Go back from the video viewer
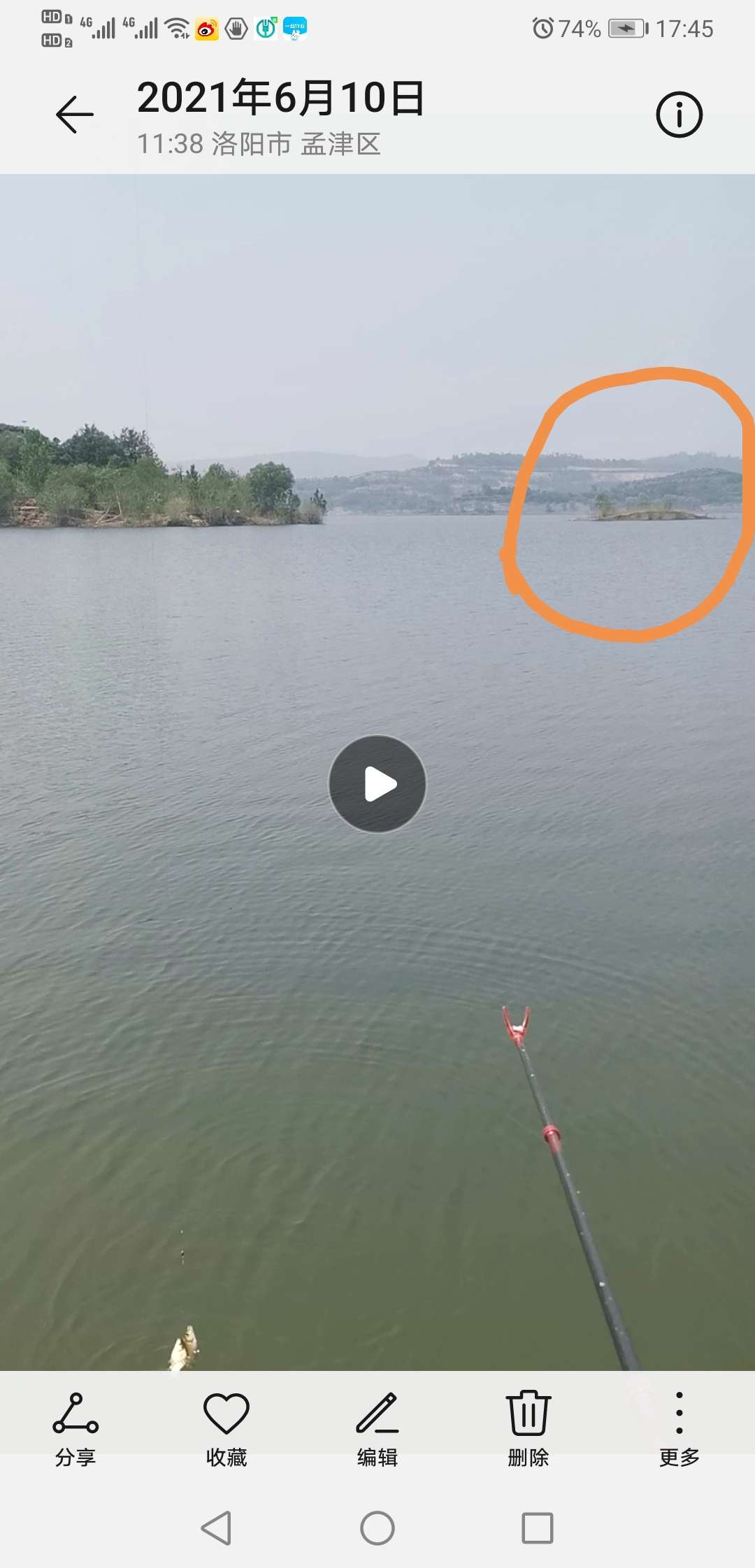755x1568 pixels. click(74, 115)
